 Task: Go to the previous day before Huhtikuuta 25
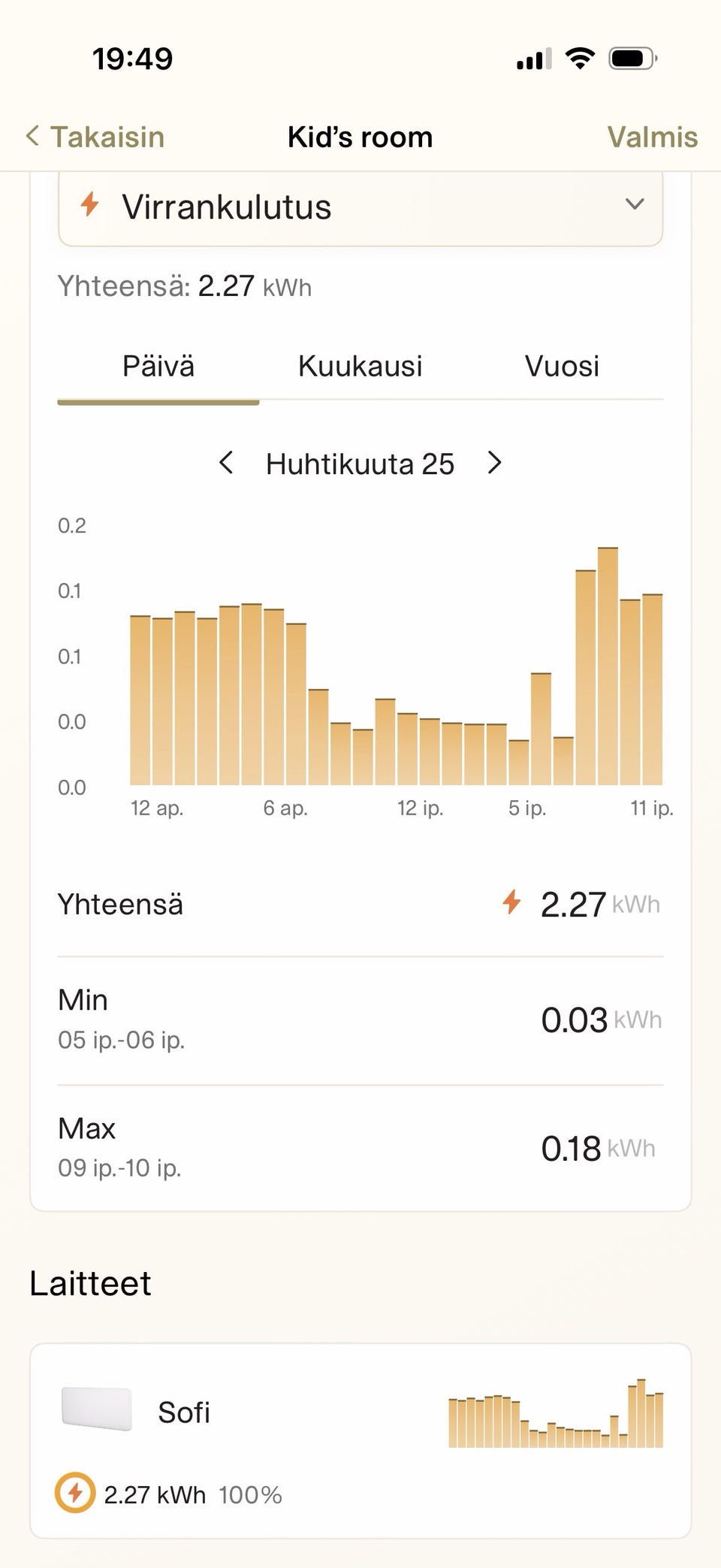pos(226,463)
